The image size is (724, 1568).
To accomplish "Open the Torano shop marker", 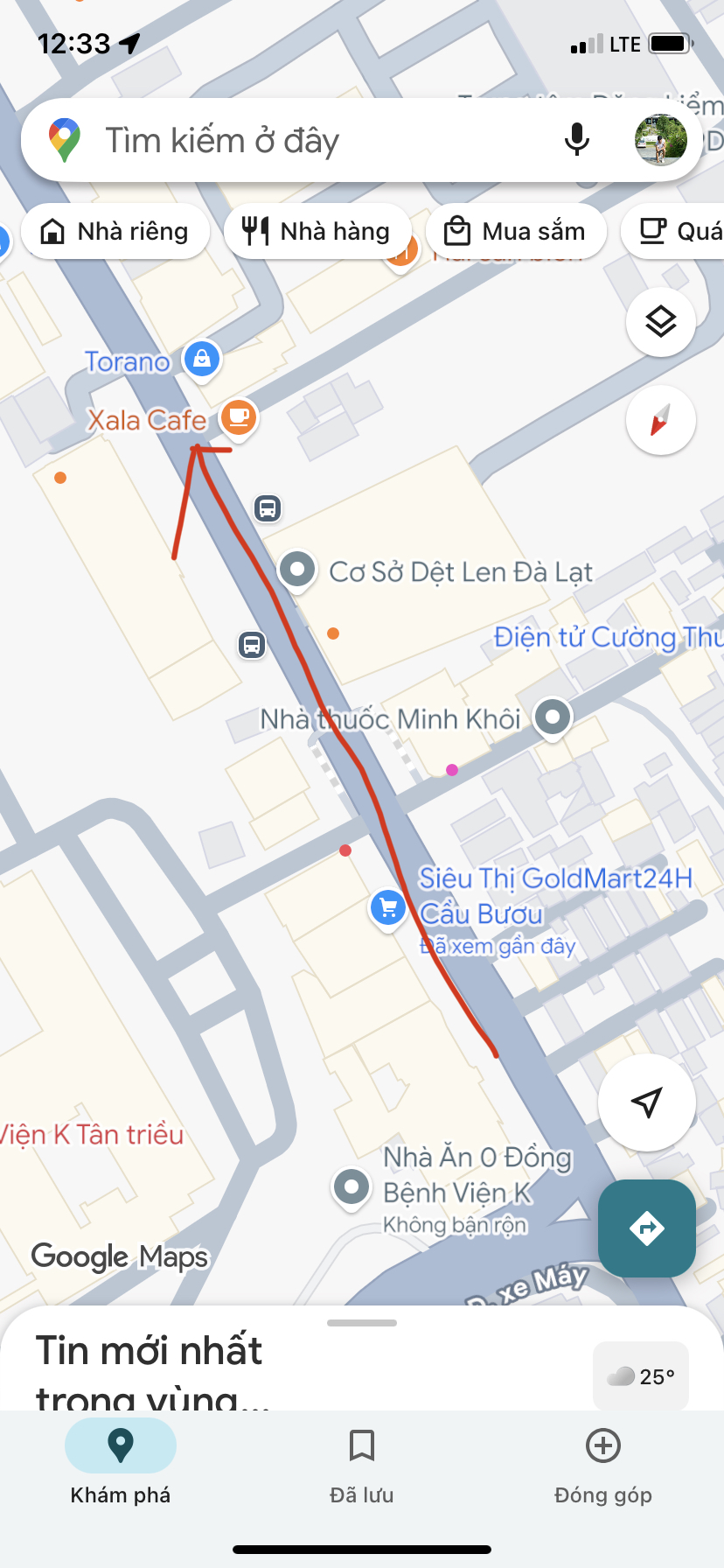I will pyautogui.click(x=202, y=359).
